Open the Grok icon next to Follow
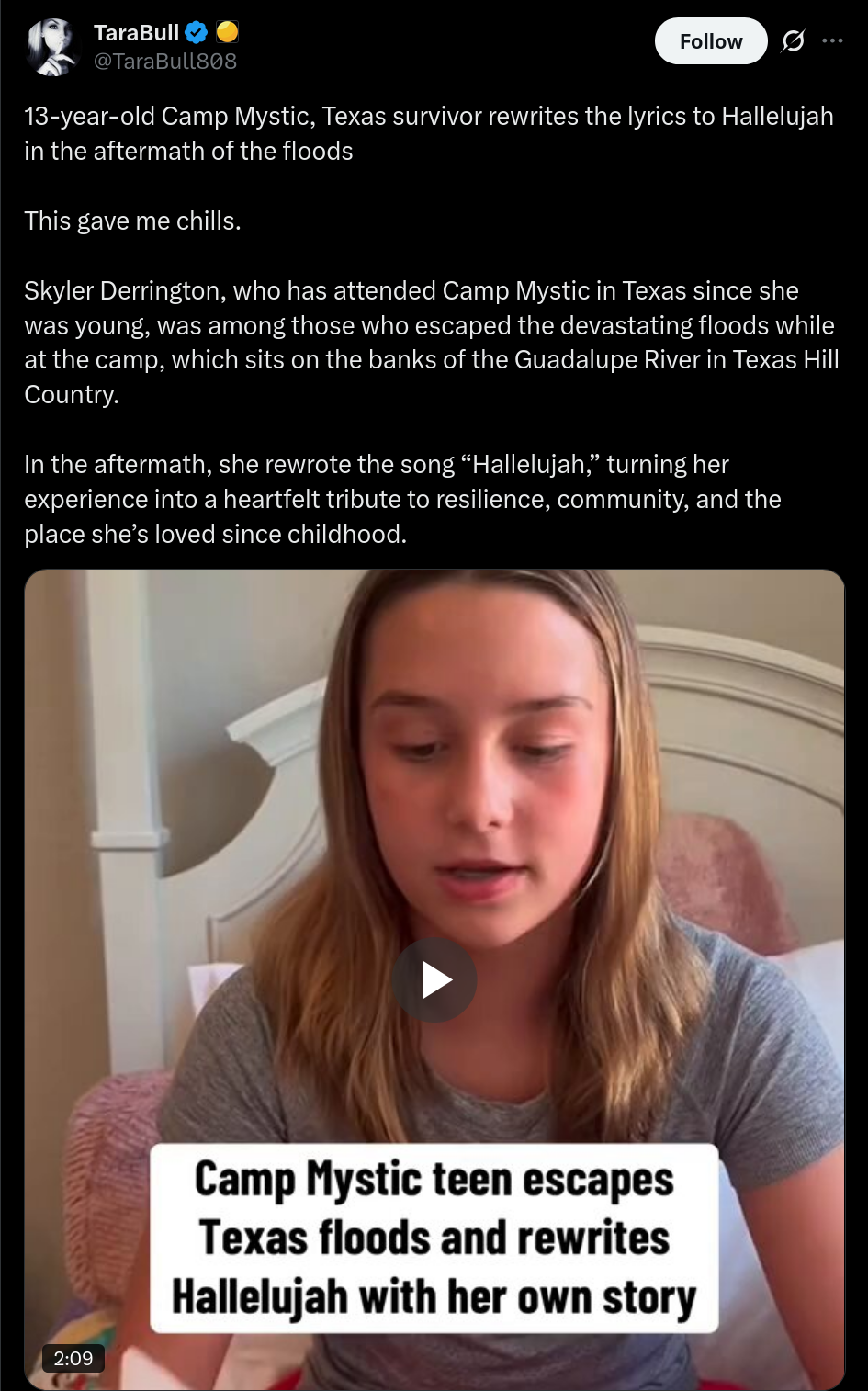The width and height of the screenshot is (868, 1391). [x=793, y=41]
